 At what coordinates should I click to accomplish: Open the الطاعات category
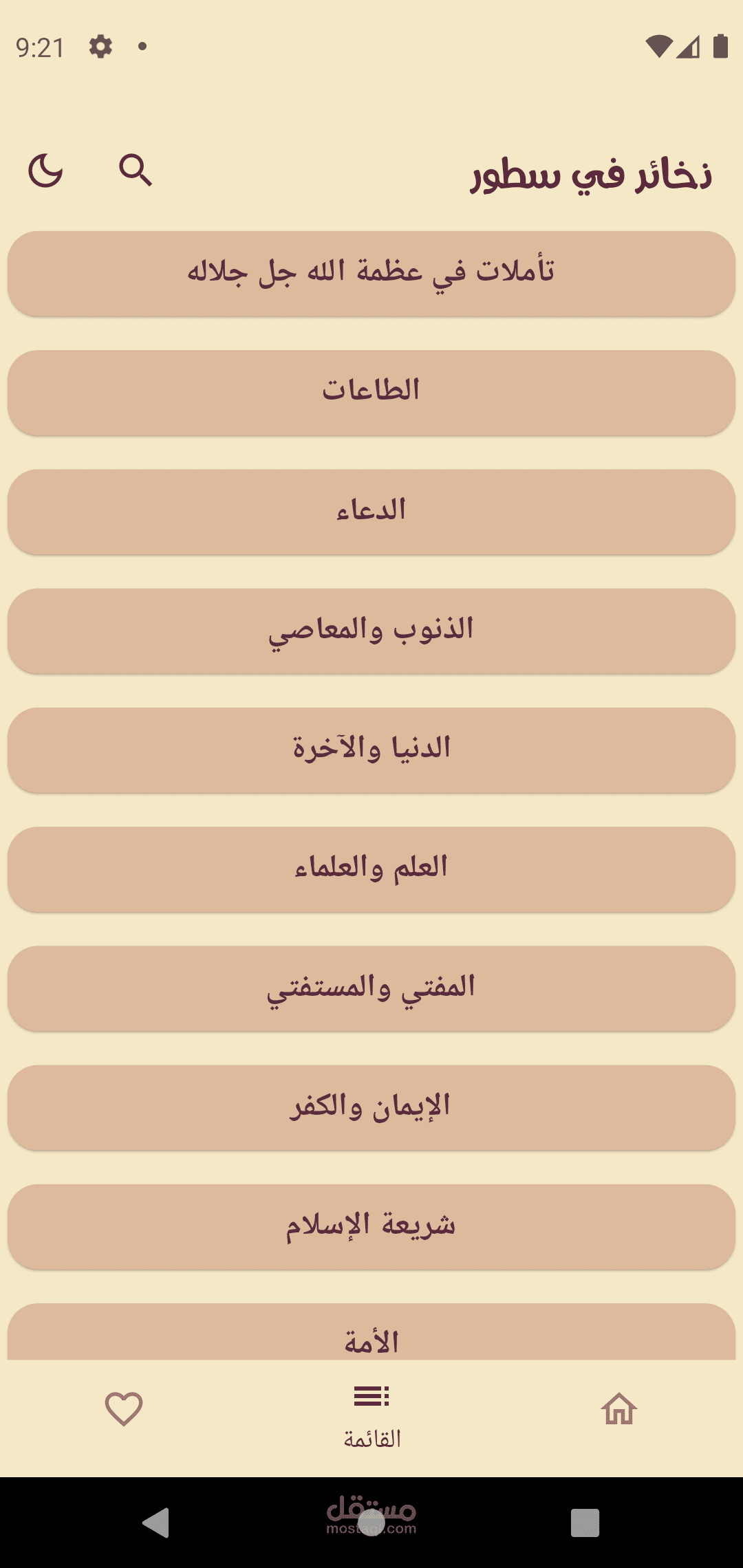click(371, 392)
